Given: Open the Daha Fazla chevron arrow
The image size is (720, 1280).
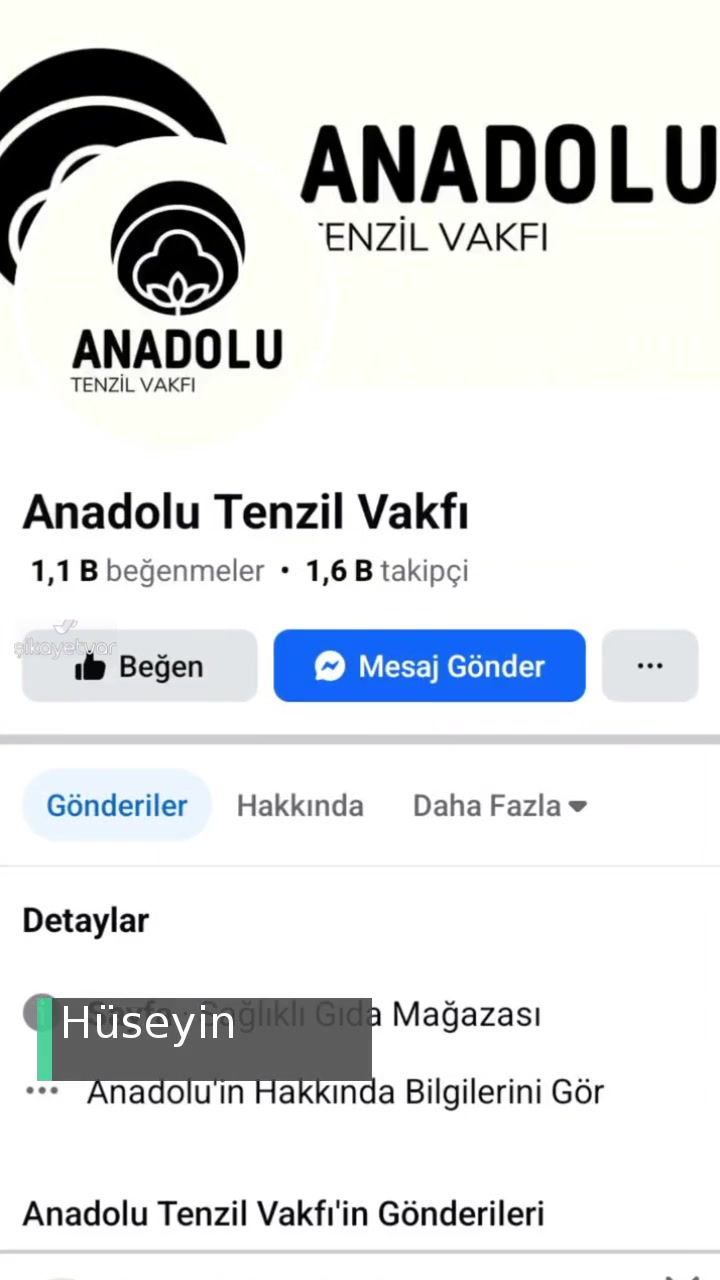Looking at the screenshot, I should click(x=577, y=805).
